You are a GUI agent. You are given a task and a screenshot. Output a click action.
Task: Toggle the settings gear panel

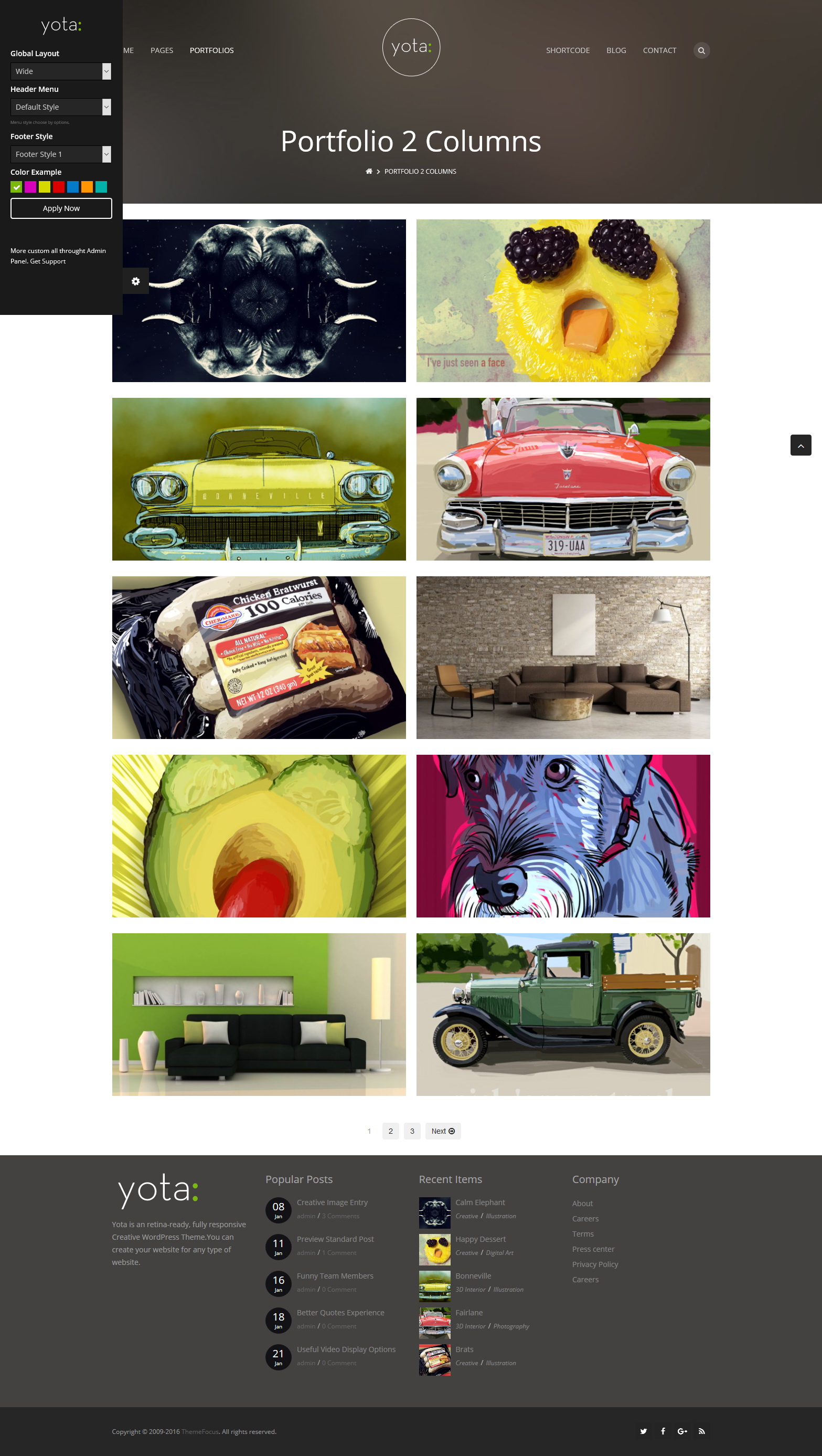135,281
